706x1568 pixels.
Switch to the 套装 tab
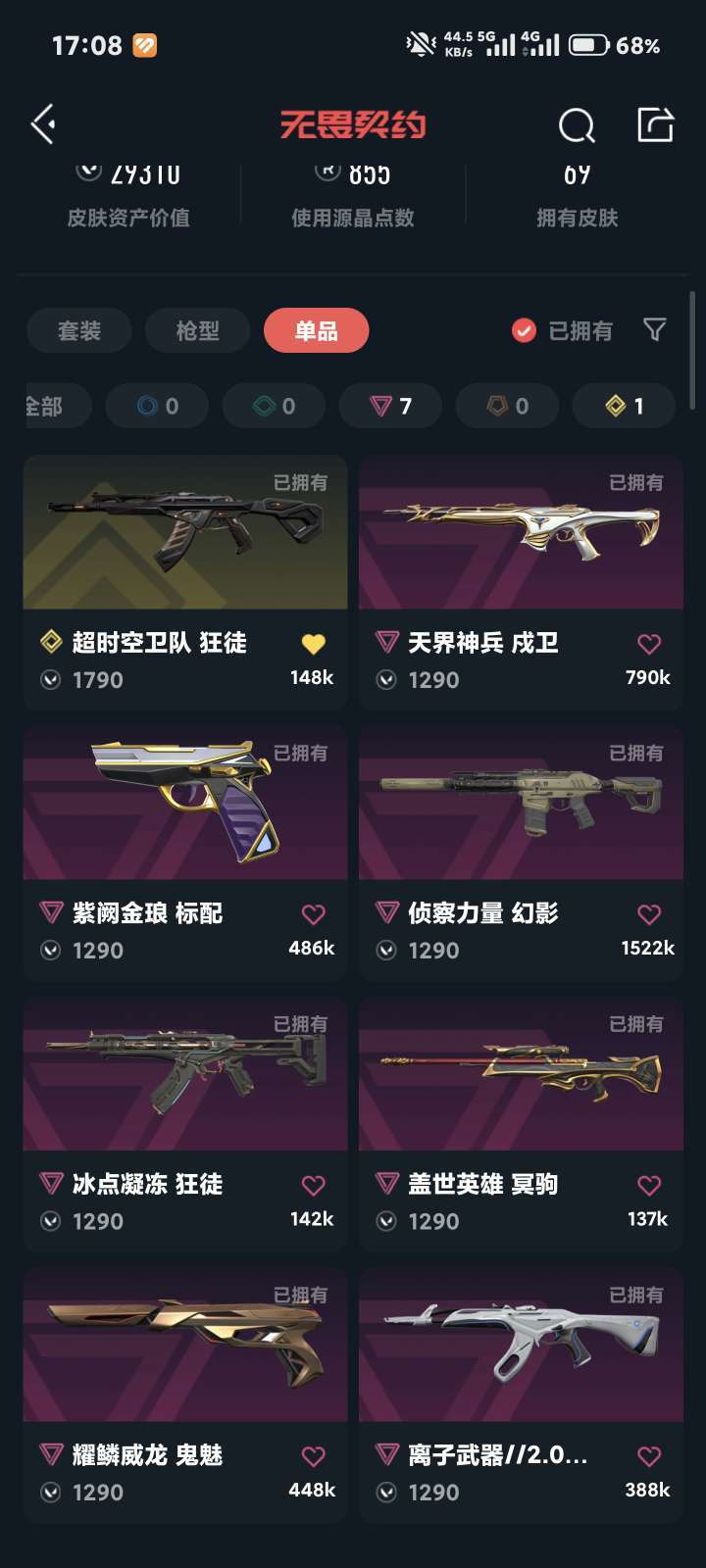78,331
